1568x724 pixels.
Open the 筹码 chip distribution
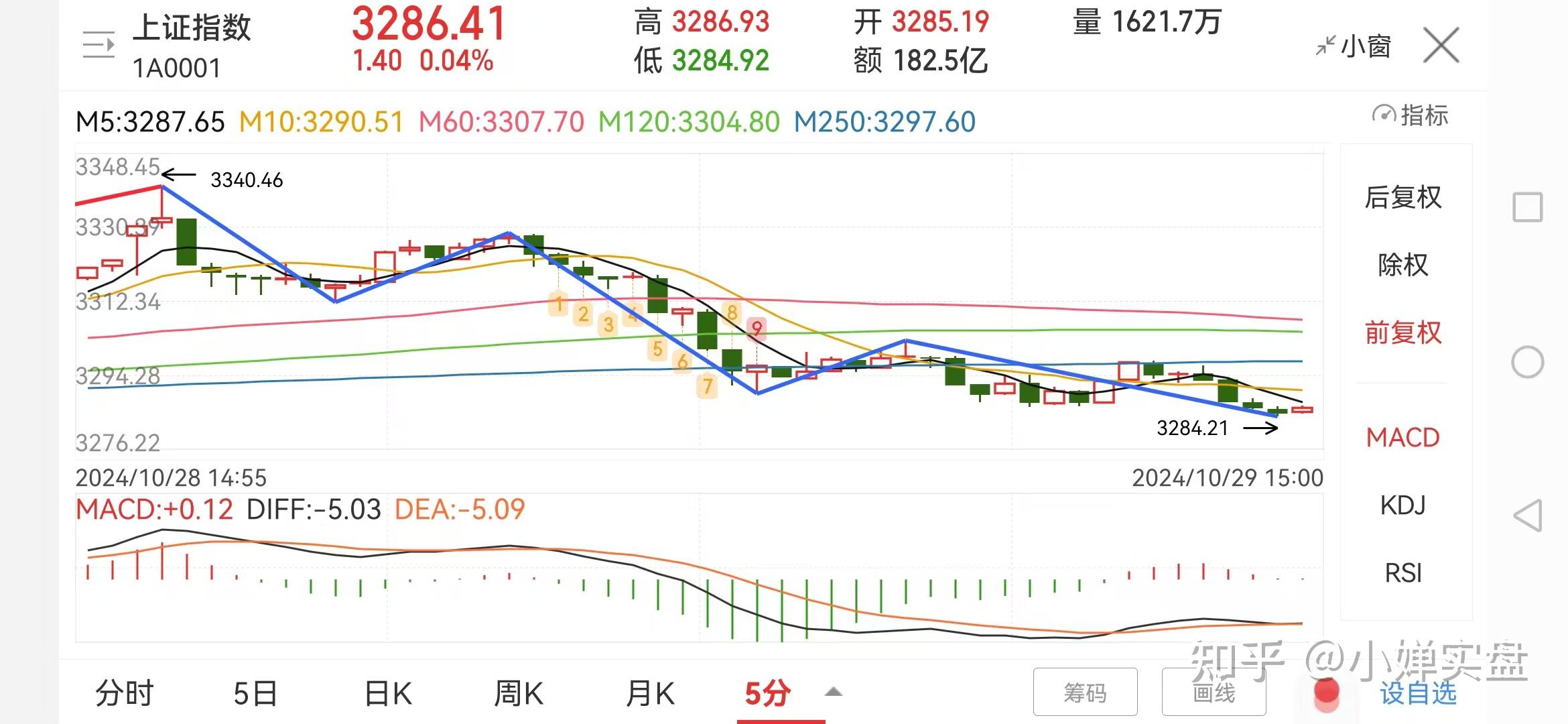[1085, 692]
